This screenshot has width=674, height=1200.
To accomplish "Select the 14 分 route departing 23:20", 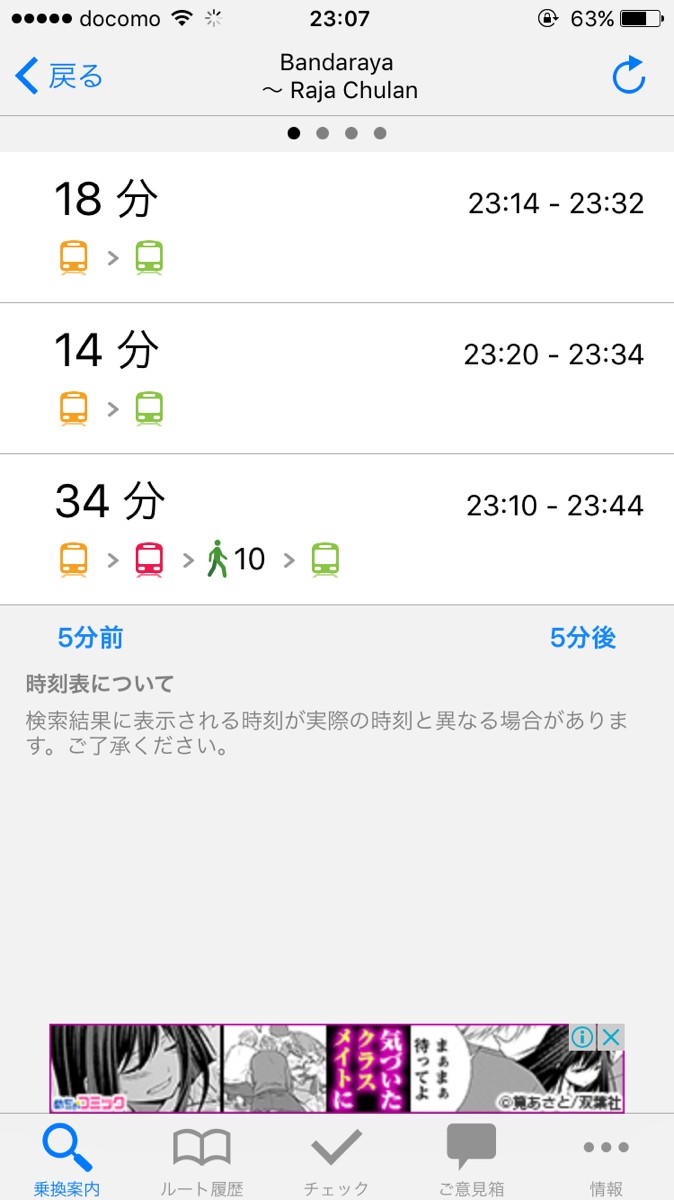I will coord(337,378).
